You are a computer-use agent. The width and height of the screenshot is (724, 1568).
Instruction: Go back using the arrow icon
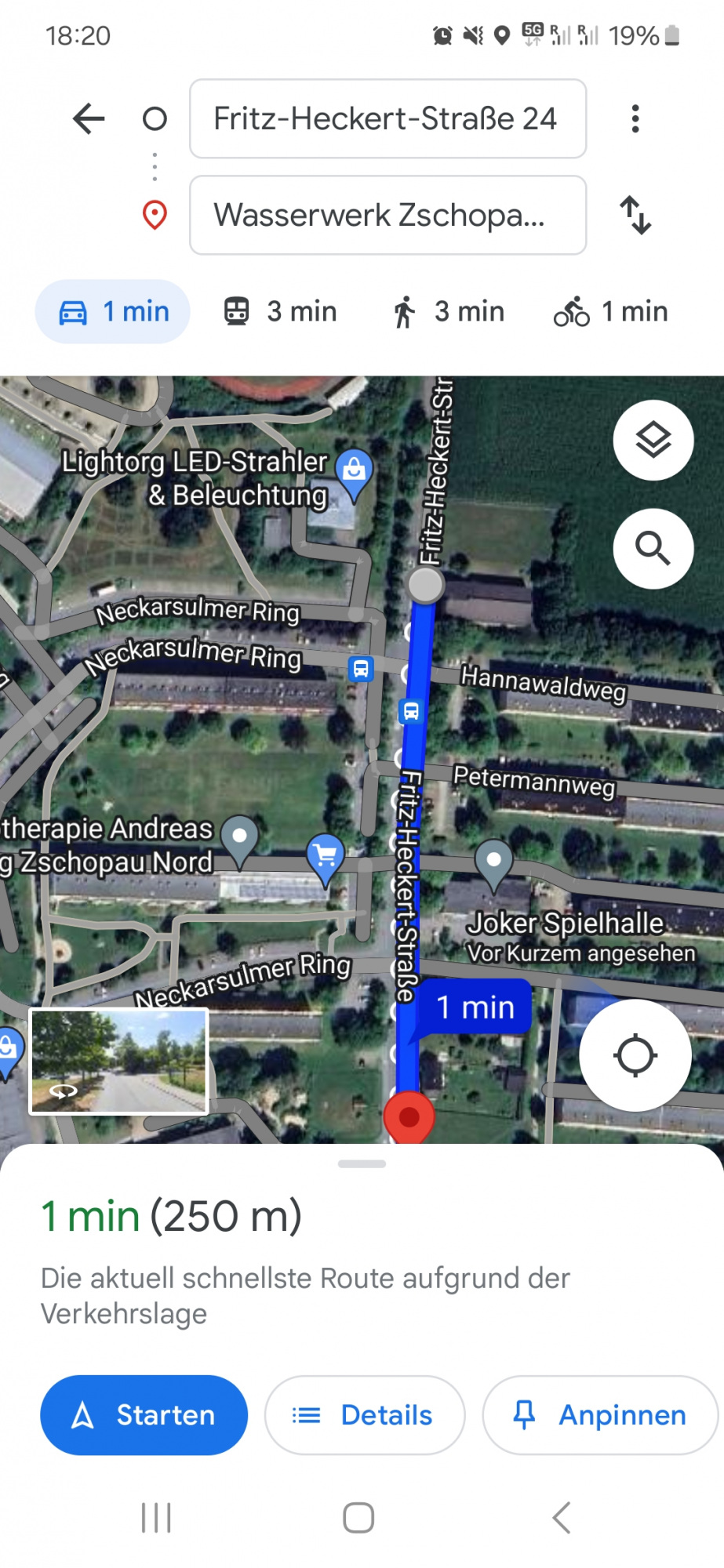pos(89,119)
